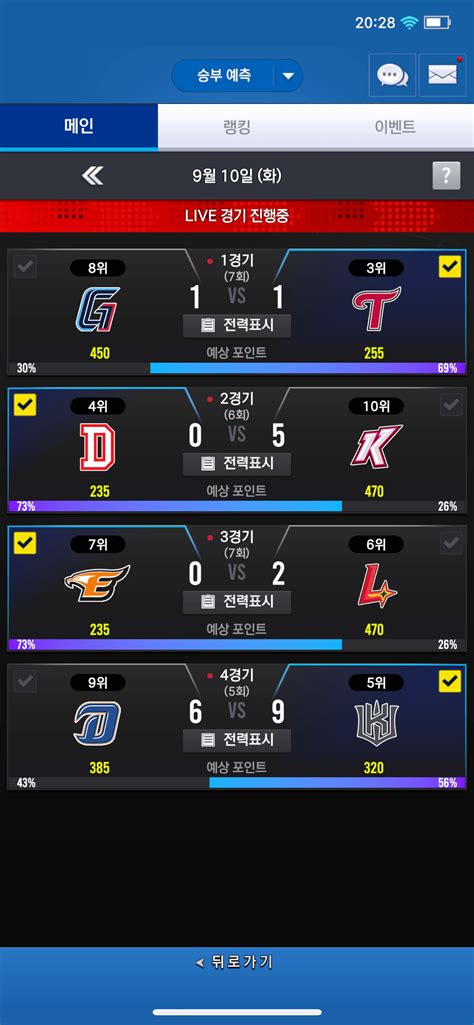Open the chat bubble icon
This screenshot has height=1025, width=474.
click(392, 75)
